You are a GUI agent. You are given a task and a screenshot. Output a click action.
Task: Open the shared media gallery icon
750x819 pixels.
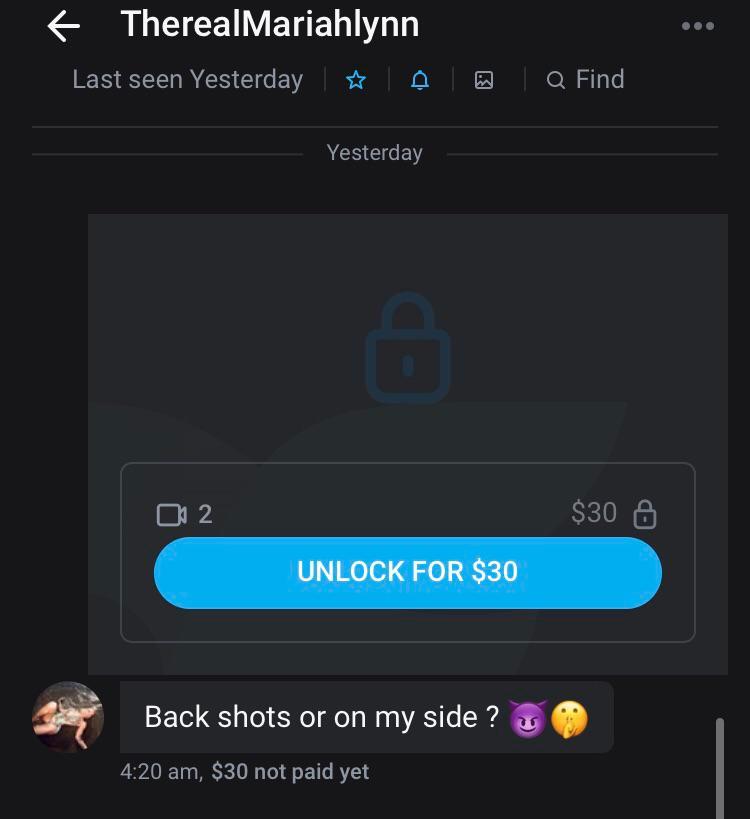[x=484, y=79]
